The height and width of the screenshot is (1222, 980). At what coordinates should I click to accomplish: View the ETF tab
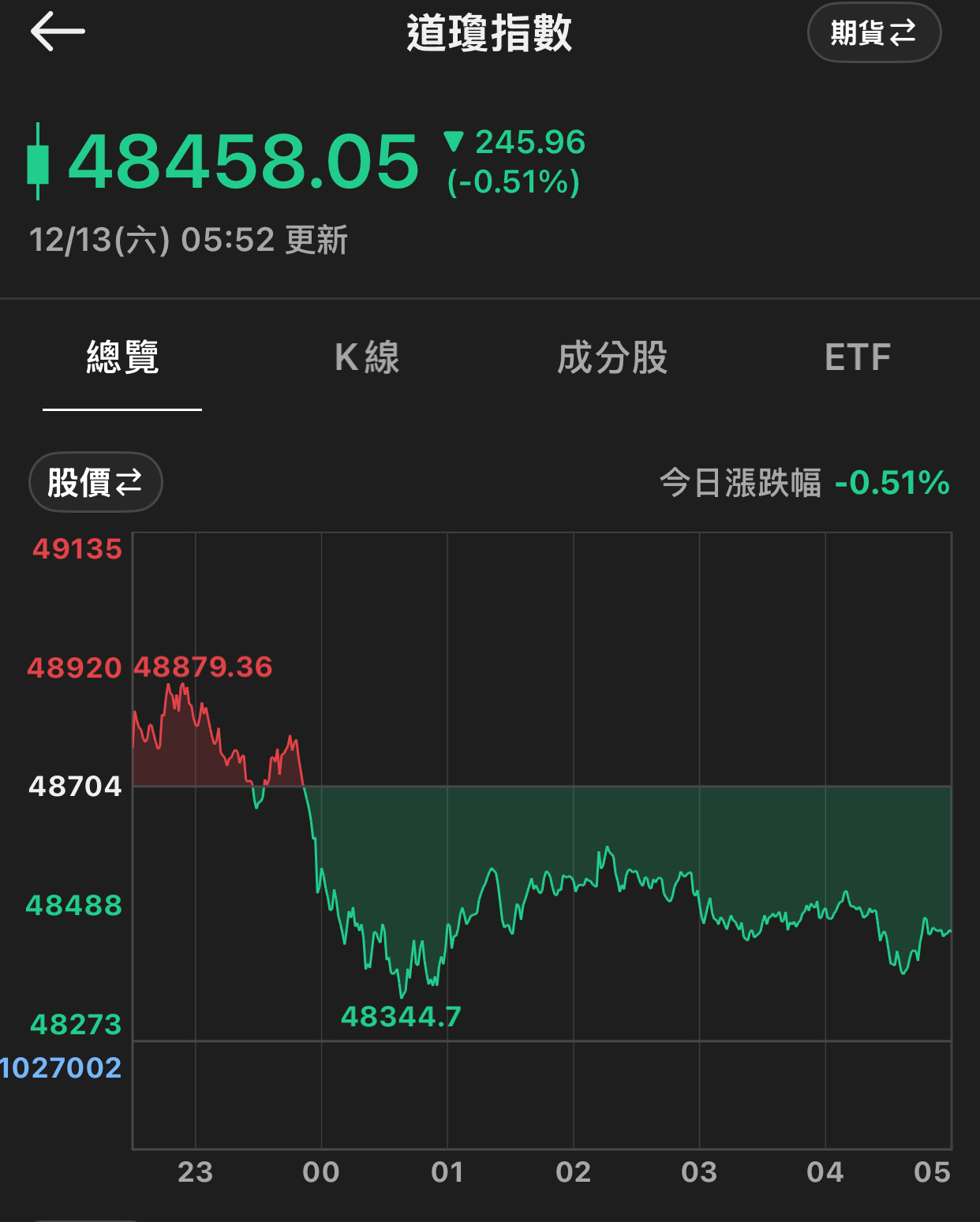click(x=858, y=357)
